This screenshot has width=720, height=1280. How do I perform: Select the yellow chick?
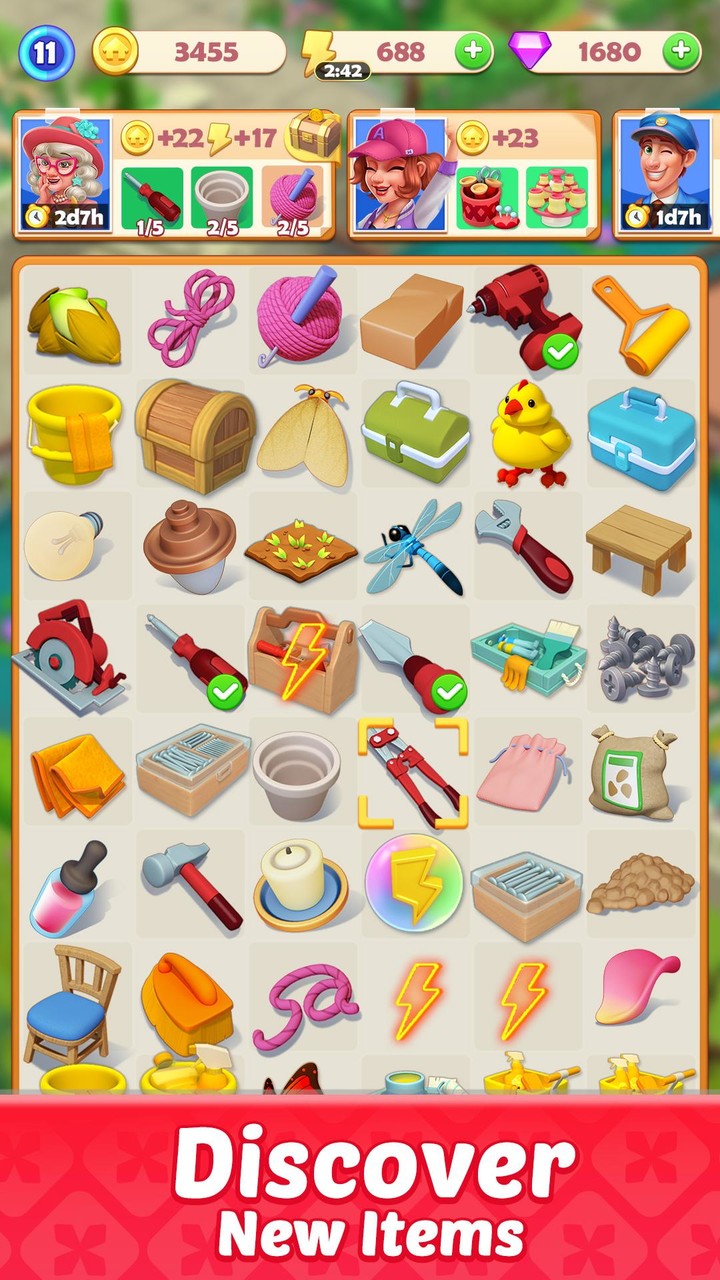[528, 432]
